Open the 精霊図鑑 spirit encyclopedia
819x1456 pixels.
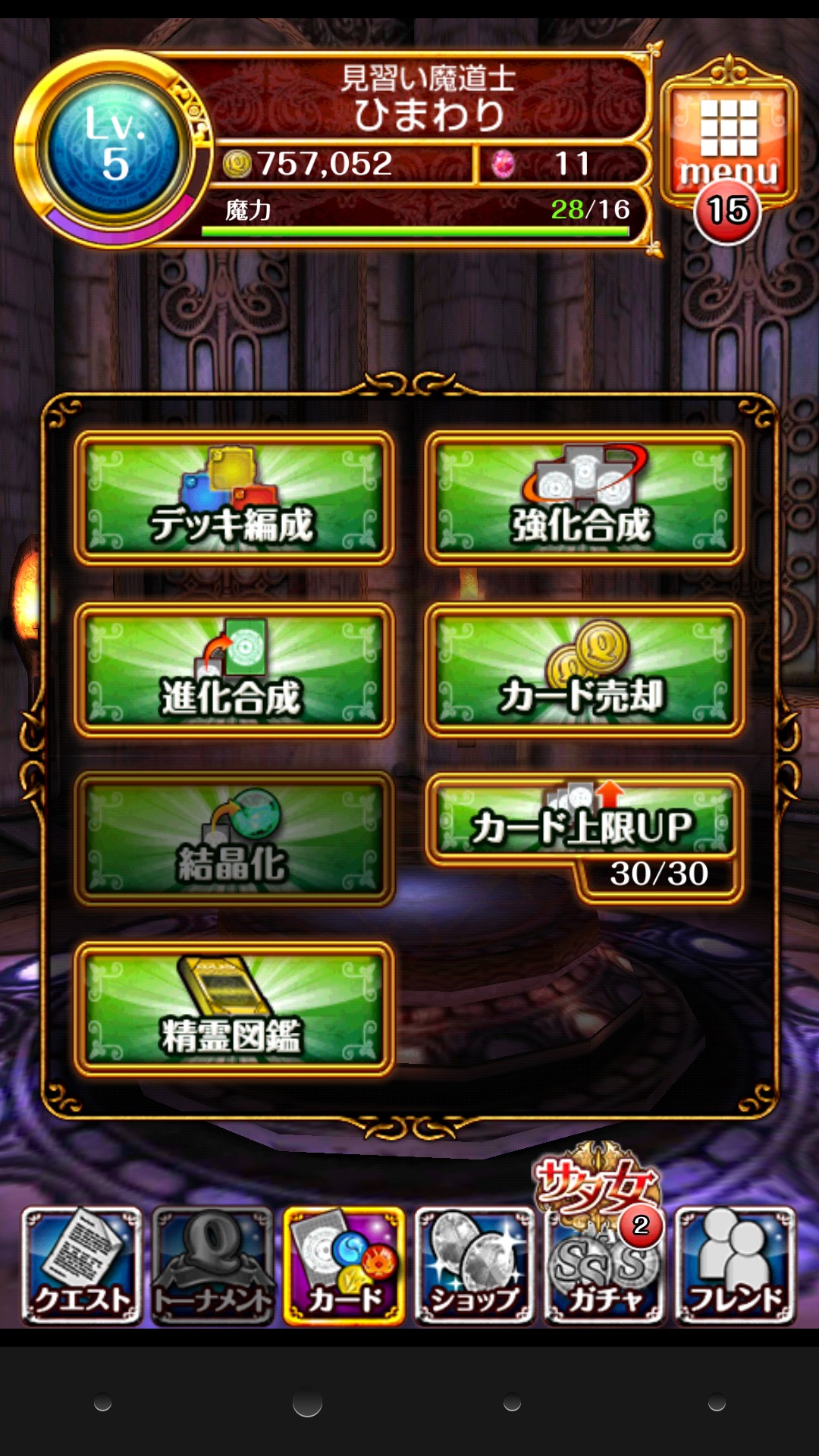click(234, 1009)
